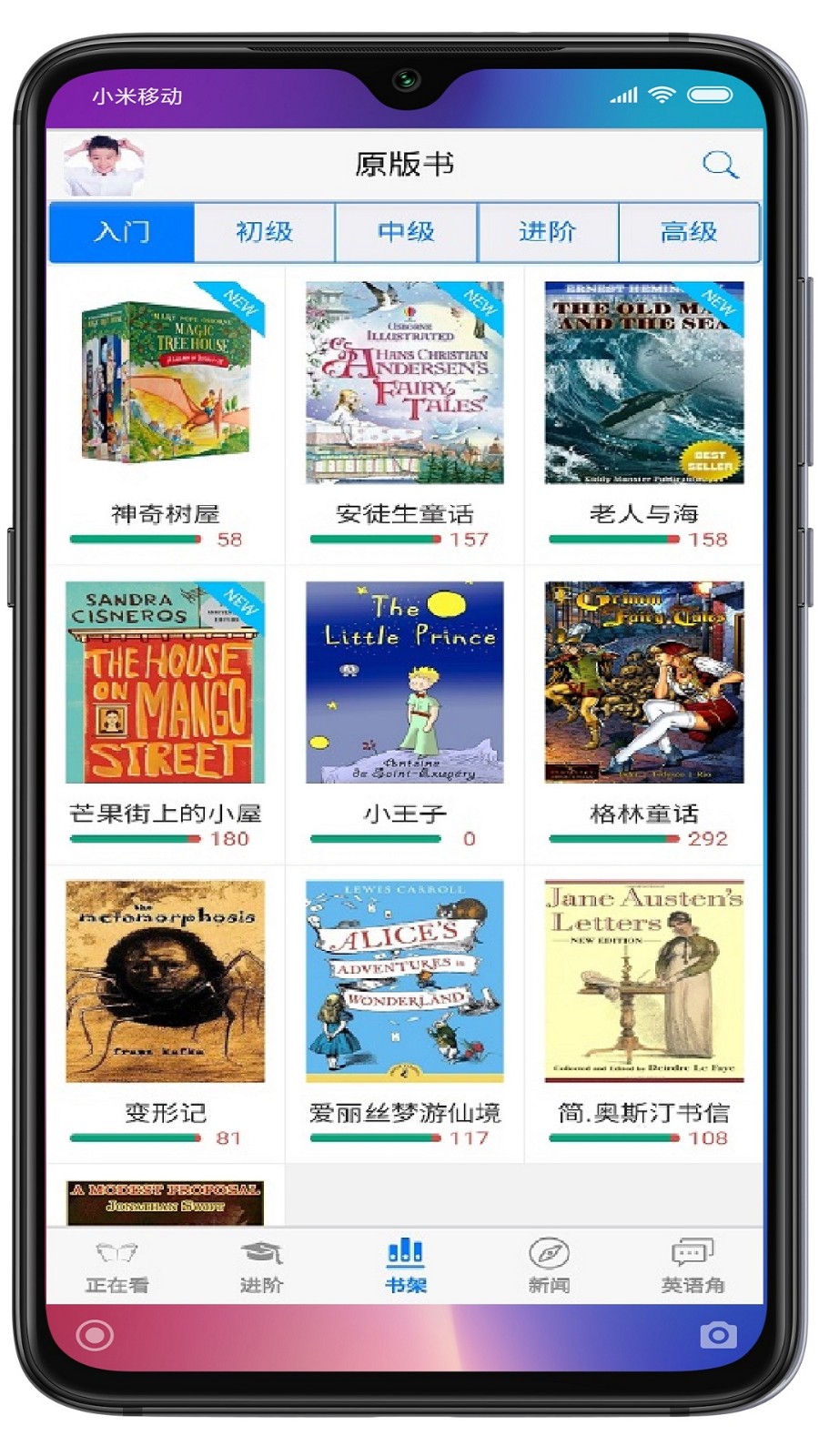
Task: Open the search icon
Action: pyautogui.click(x=720, y=165)
